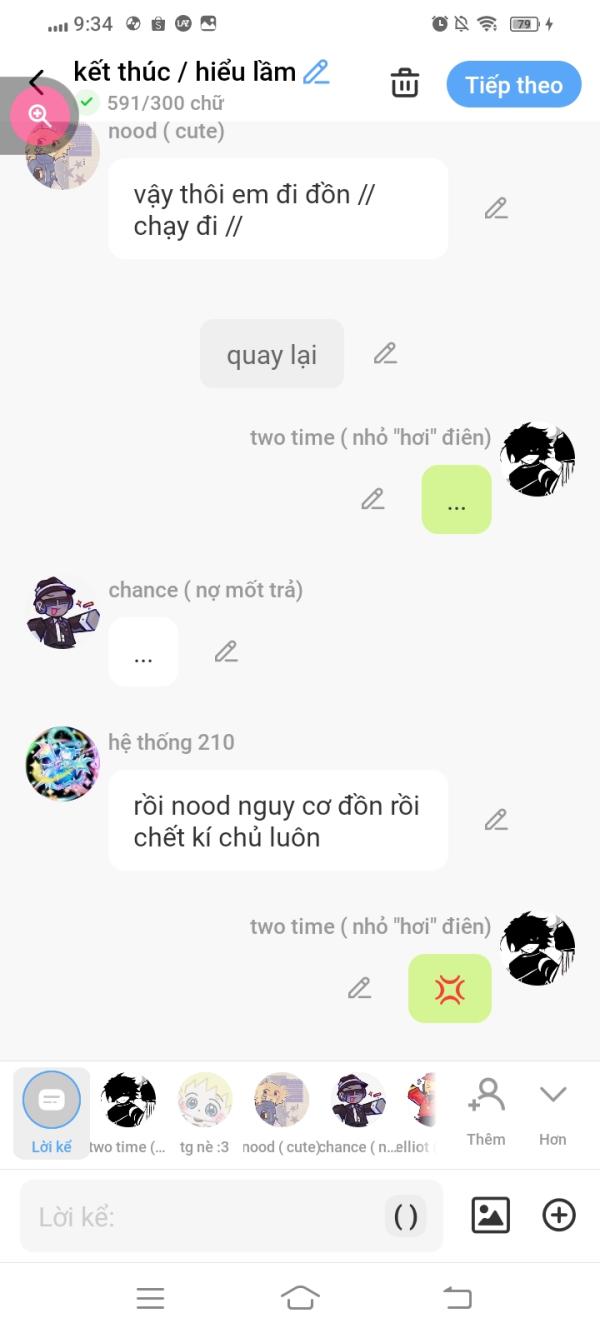Choose character chance as speaker
The width and height of the screenshot is (600, 1333).
click(358, 1112)
